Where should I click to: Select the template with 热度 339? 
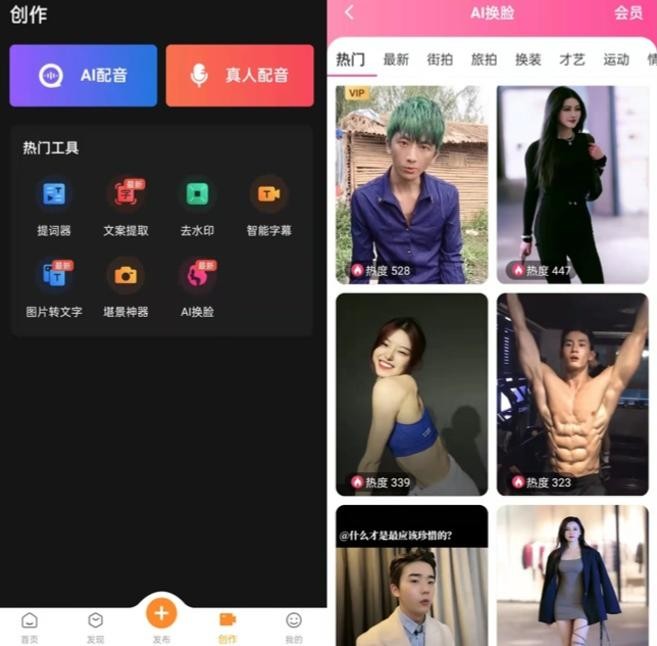(x=411, y=393)
